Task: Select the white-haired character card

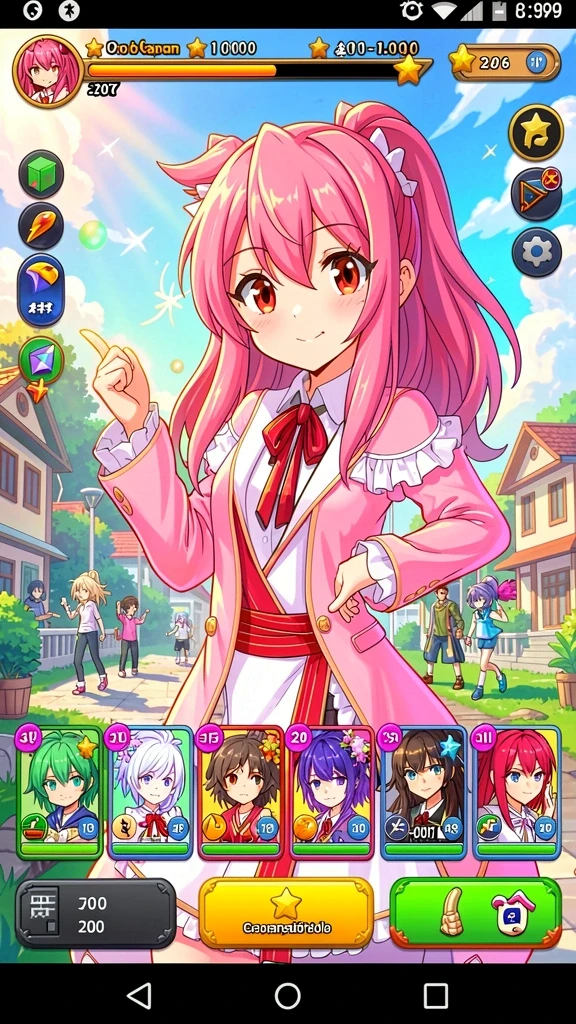Action: click(x=150, y=792)
